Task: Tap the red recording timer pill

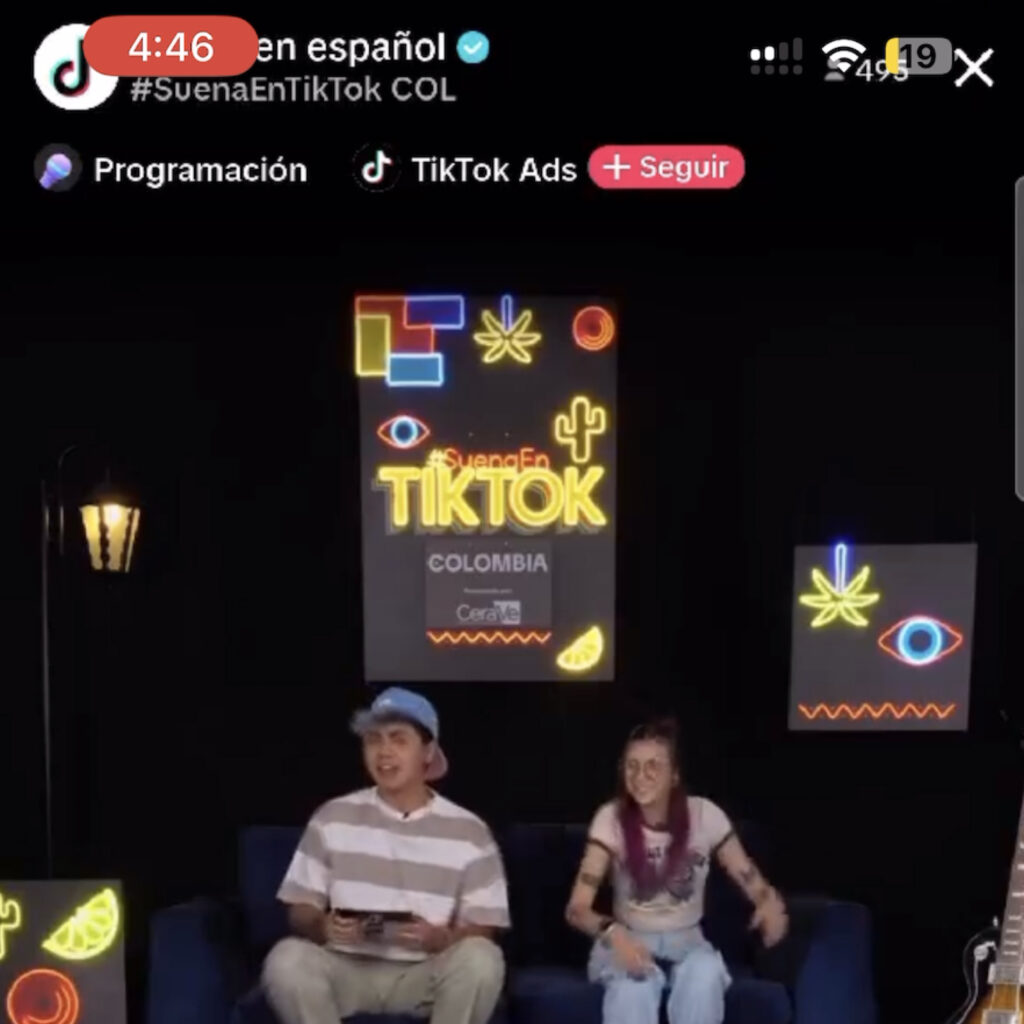Action: (171, 46)
